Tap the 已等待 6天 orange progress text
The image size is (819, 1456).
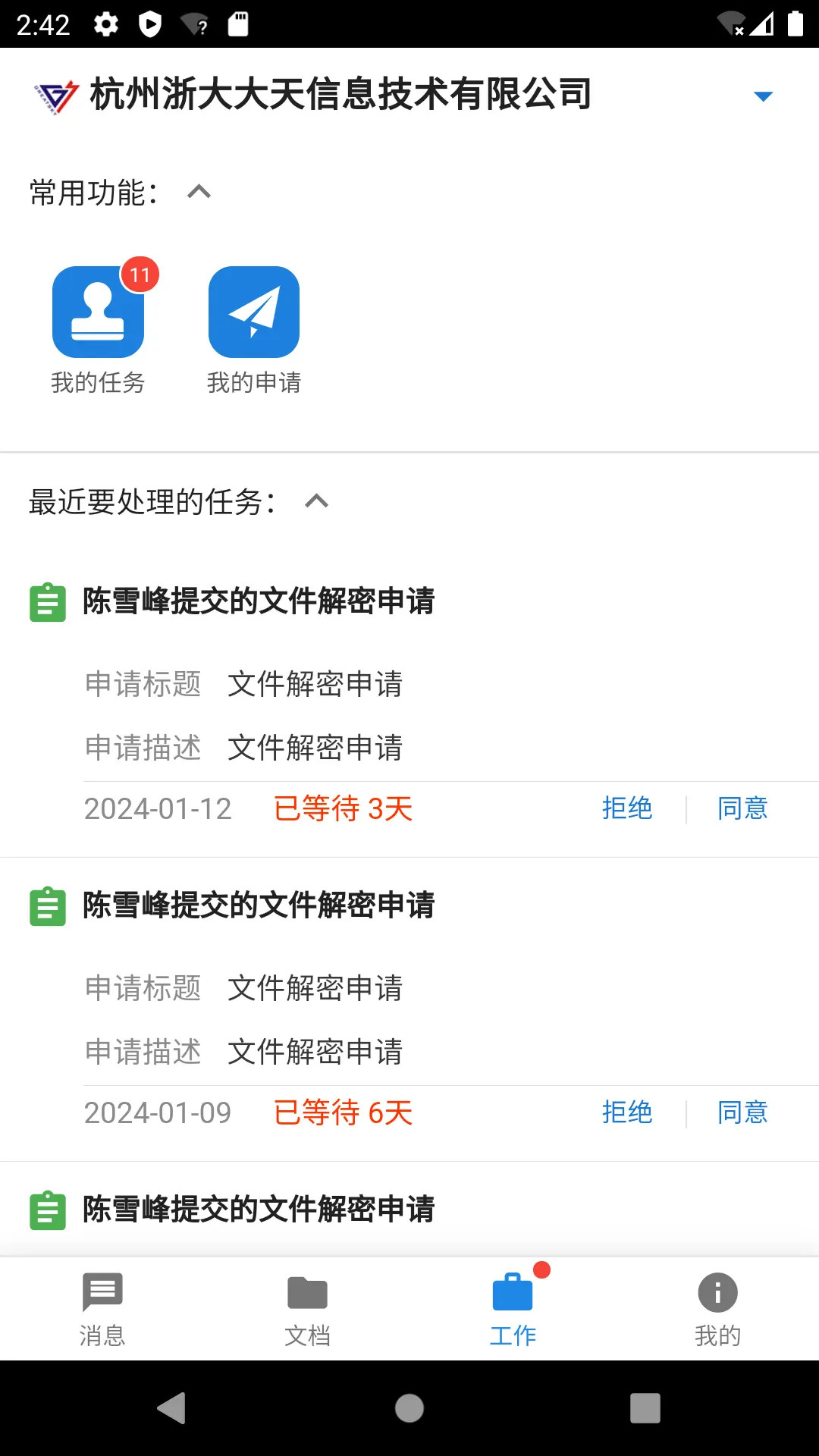[x=343, y=1113]
